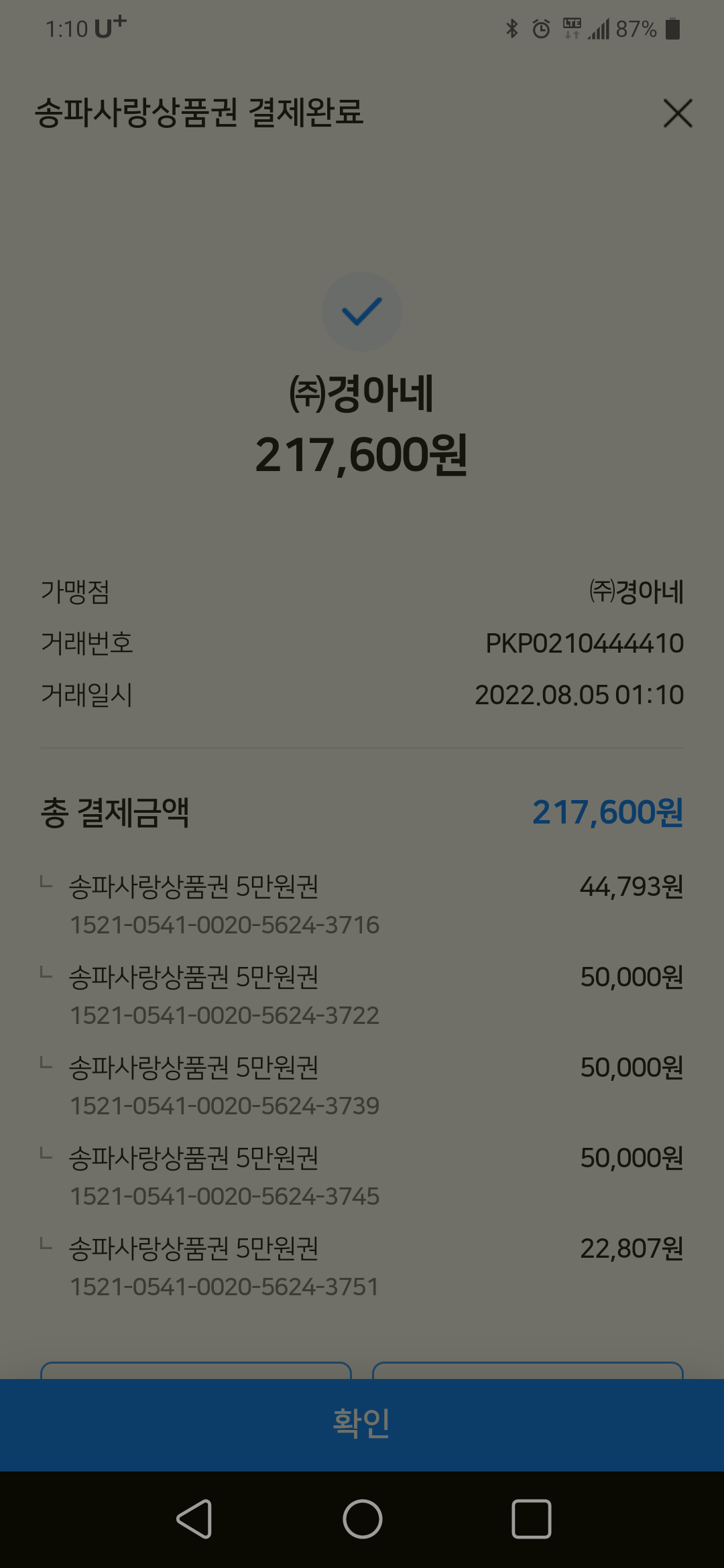Go back with the system back button
This screenshot has width=724, height=1568.
[194, 1519]
